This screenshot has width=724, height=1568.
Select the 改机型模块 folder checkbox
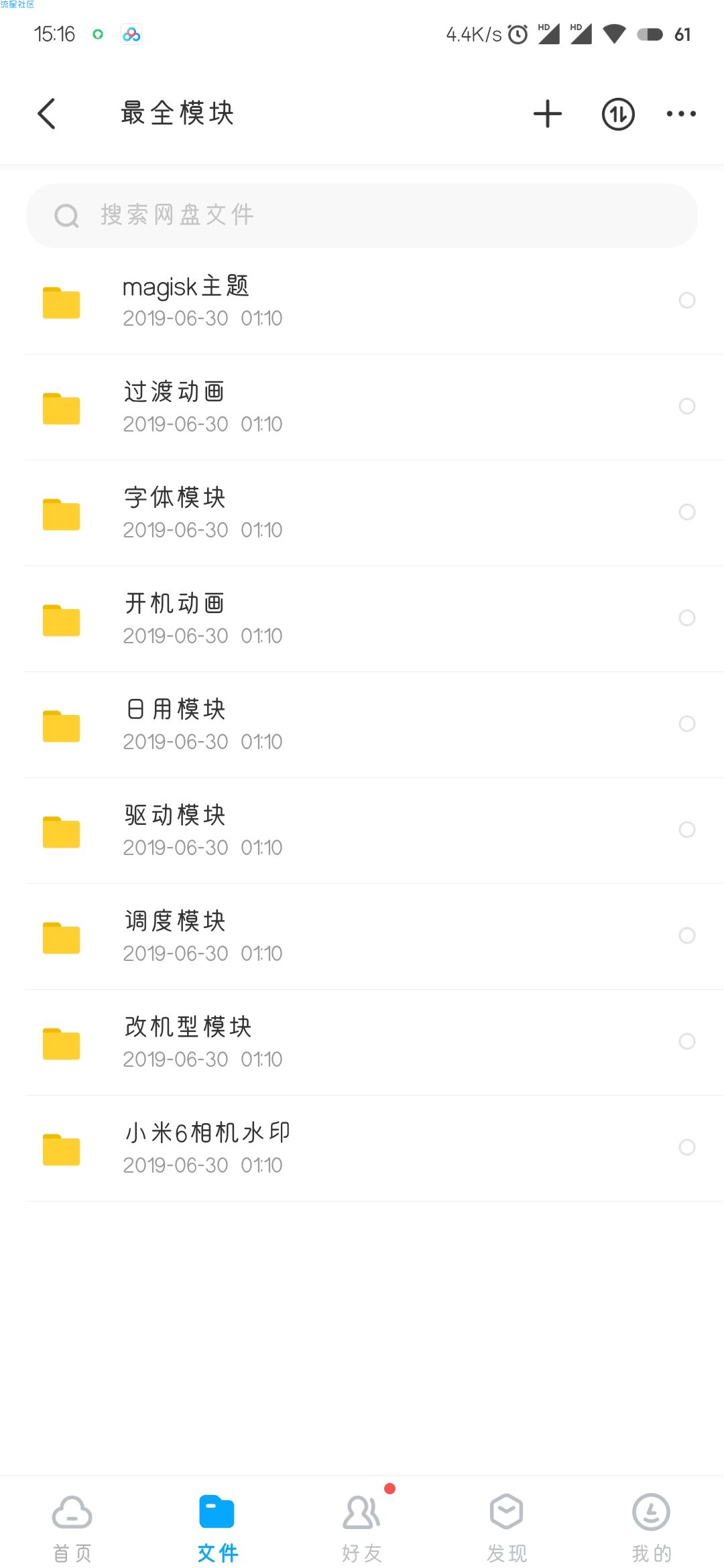[686, 1041]
